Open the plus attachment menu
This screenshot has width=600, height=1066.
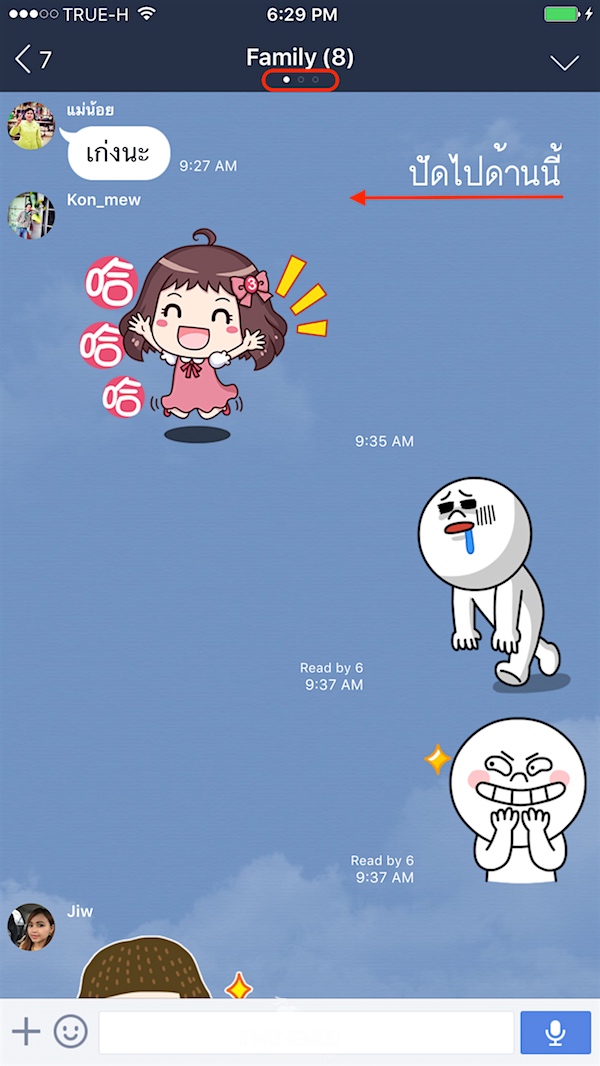pos(25,1031)
